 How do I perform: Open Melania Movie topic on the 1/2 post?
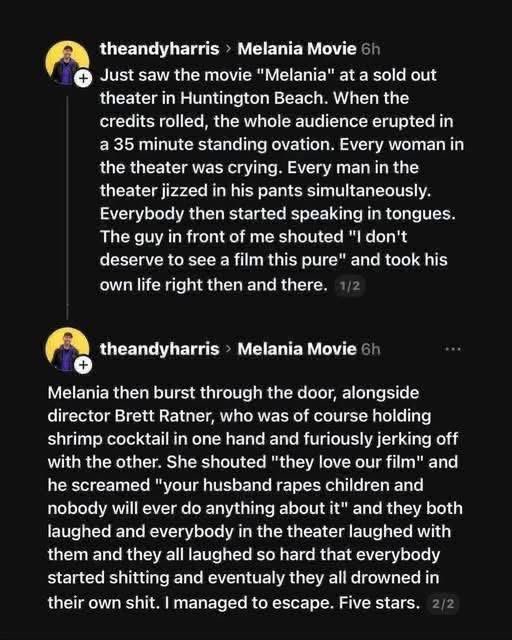(x=297, y=49)
